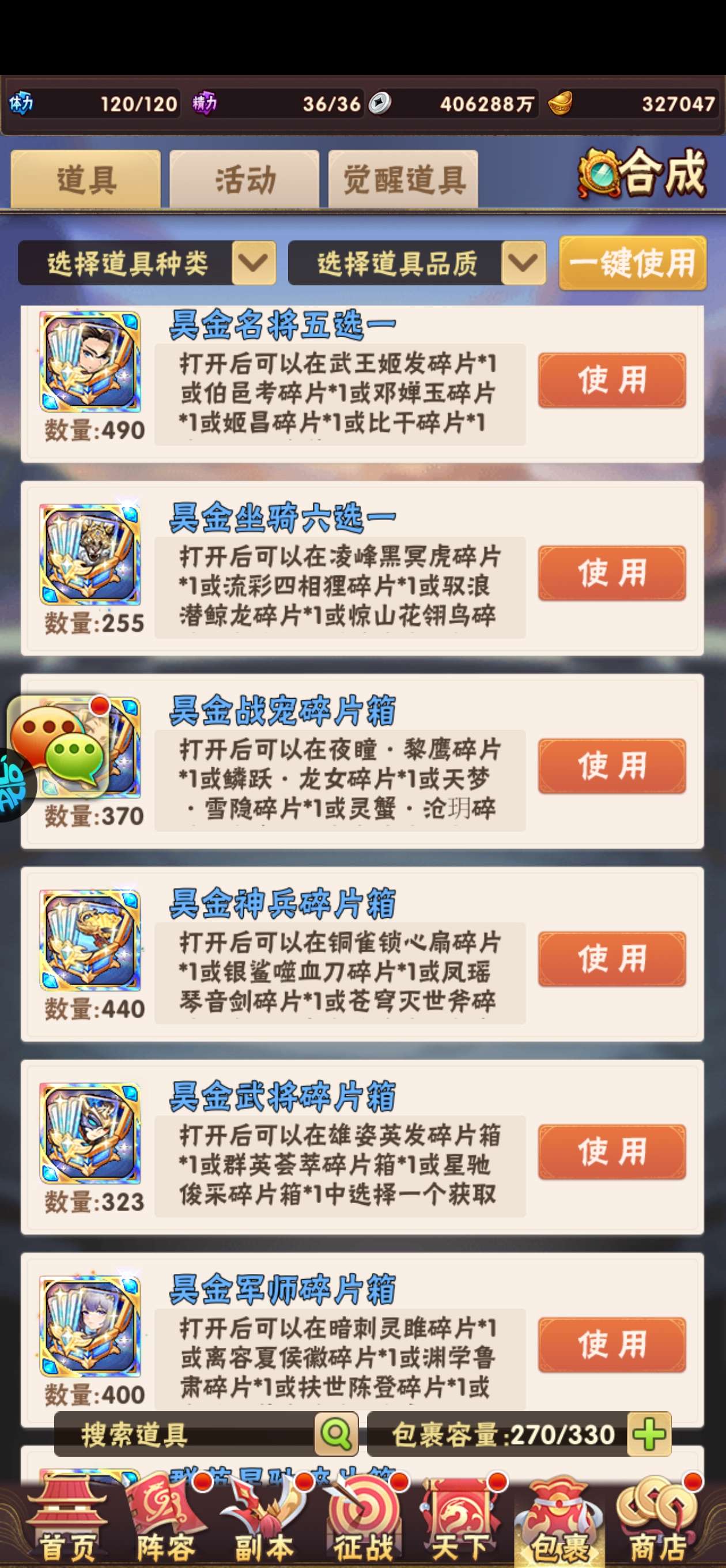The height and width of the screenshot is (1568, 726).
Task: Use the 昊金神兵碎片箱 item
Action: click(611, 959)
